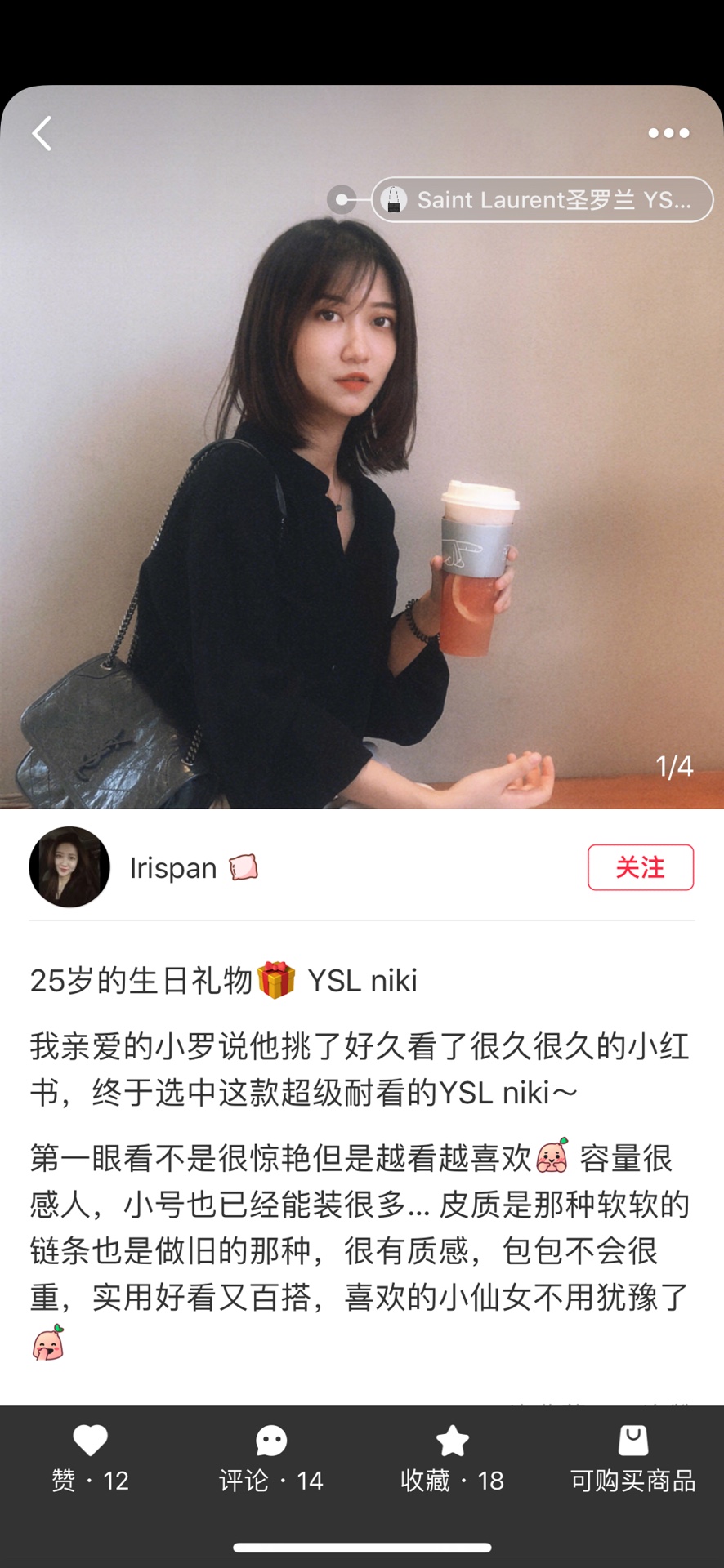This screenshot has height=1568, width=724.
Task: Go back using the top-left arrow
Action: click(42, 133)
